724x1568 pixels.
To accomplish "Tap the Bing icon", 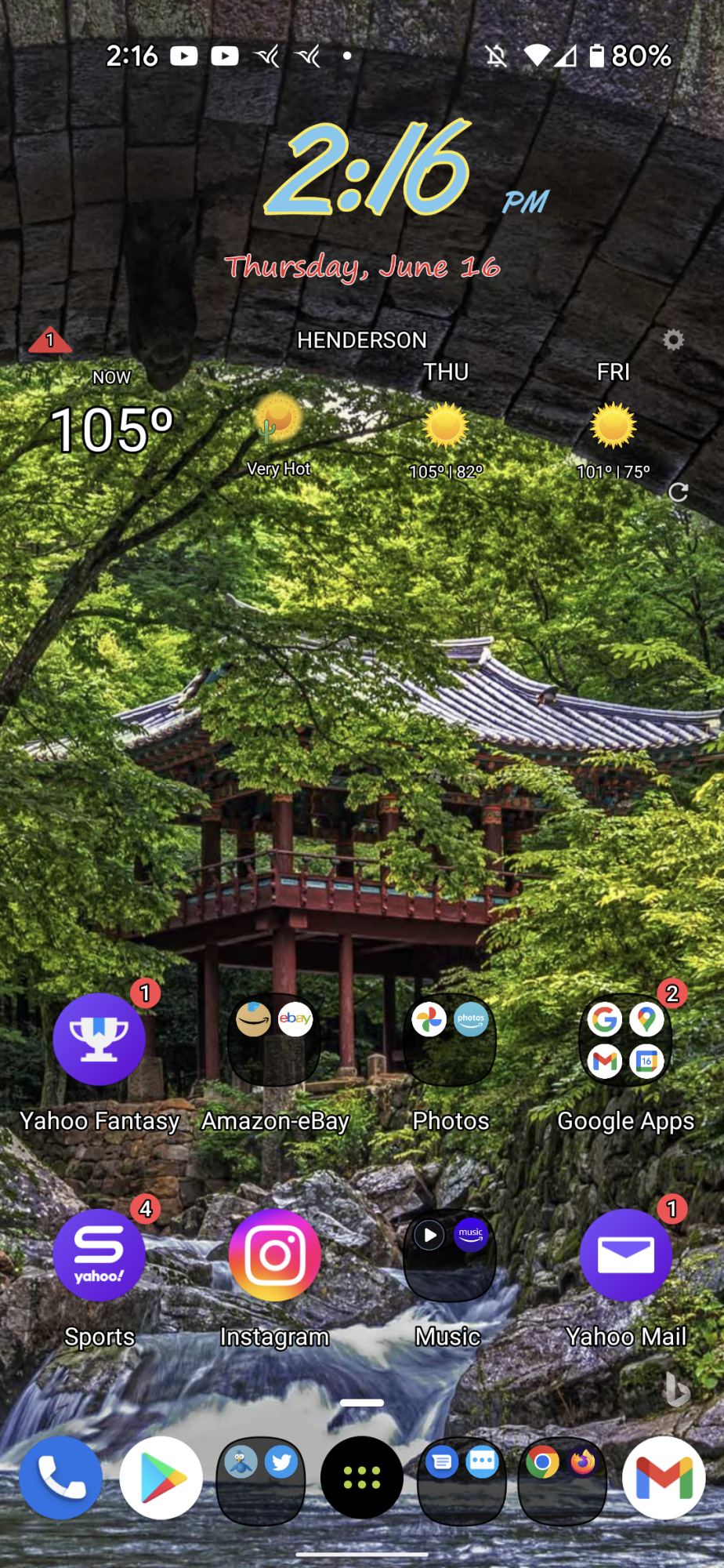I will pos(676,1390).
